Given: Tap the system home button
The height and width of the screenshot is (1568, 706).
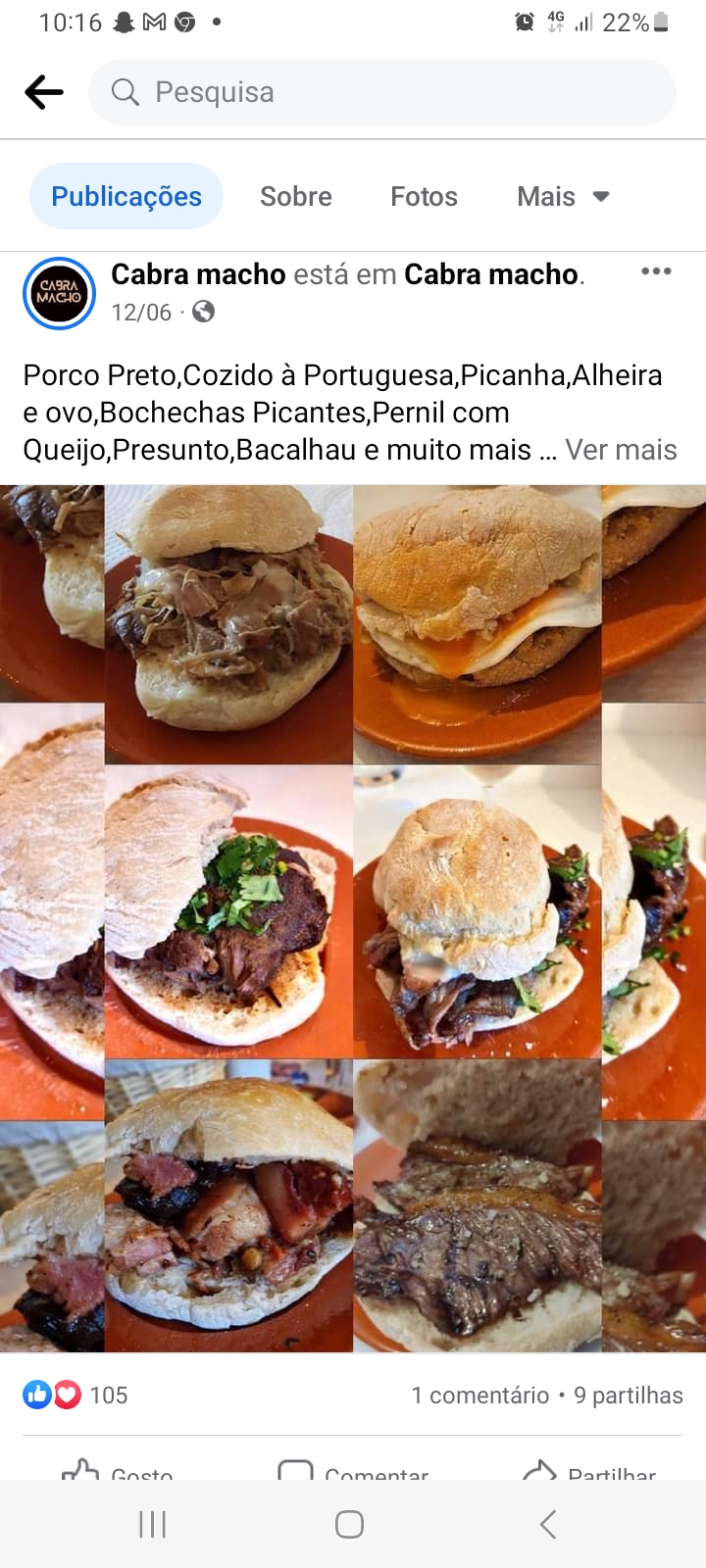Looking at the screenshot, I should pos(350,1524).
